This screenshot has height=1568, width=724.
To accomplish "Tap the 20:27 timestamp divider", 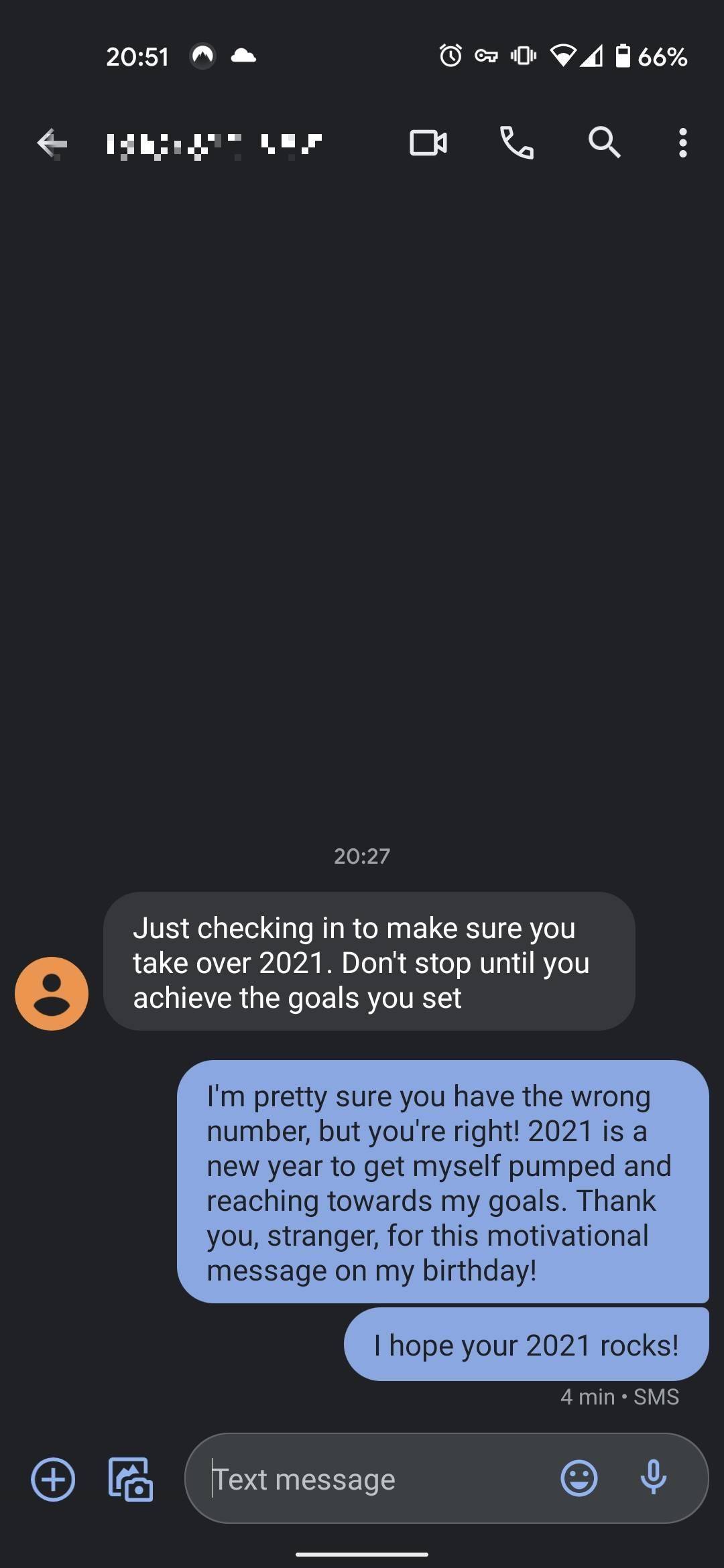I will point(362,855).
